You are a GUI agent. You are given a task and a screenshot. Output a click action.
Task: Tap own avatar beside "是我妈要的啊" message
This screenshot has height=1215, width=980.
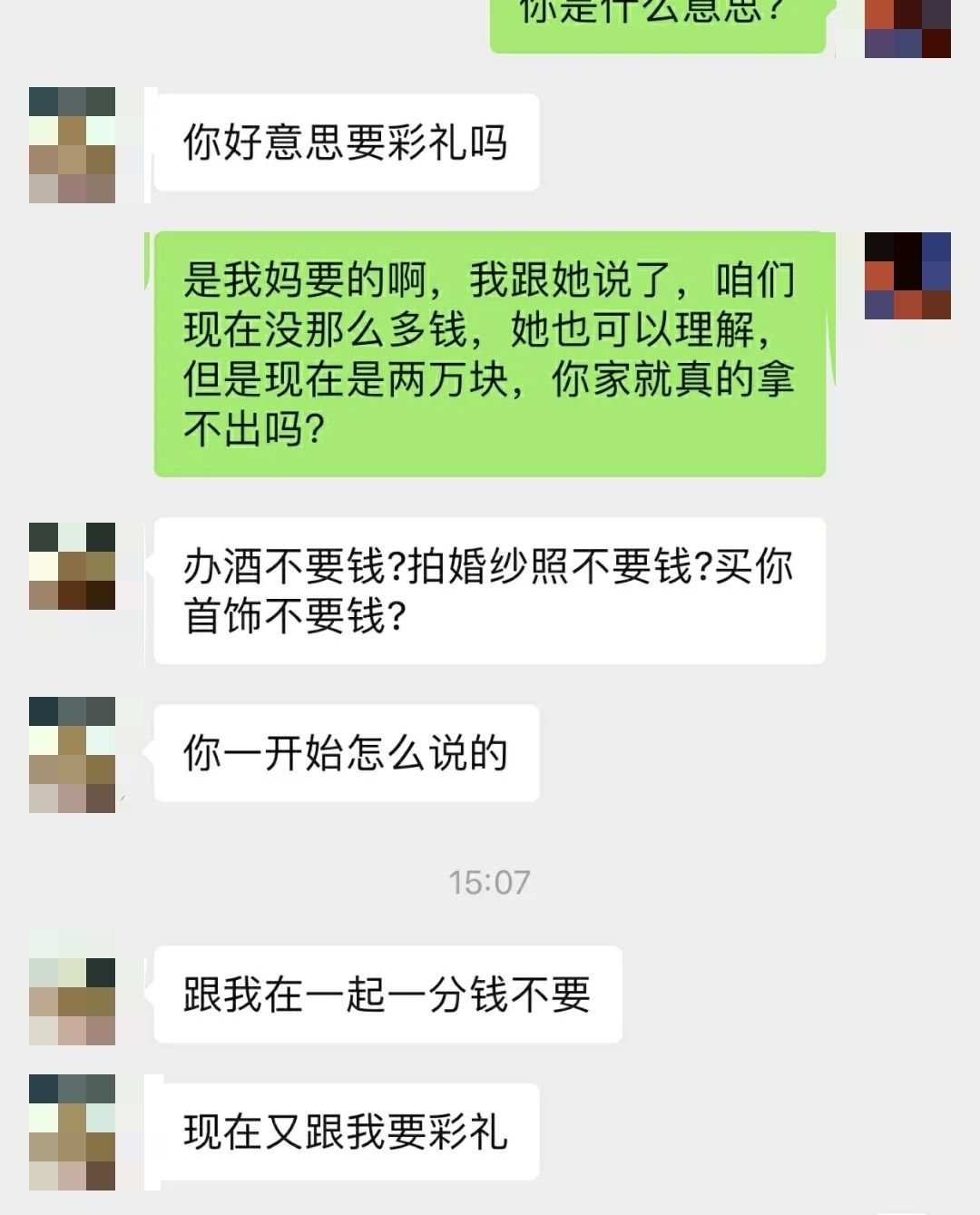906,276
